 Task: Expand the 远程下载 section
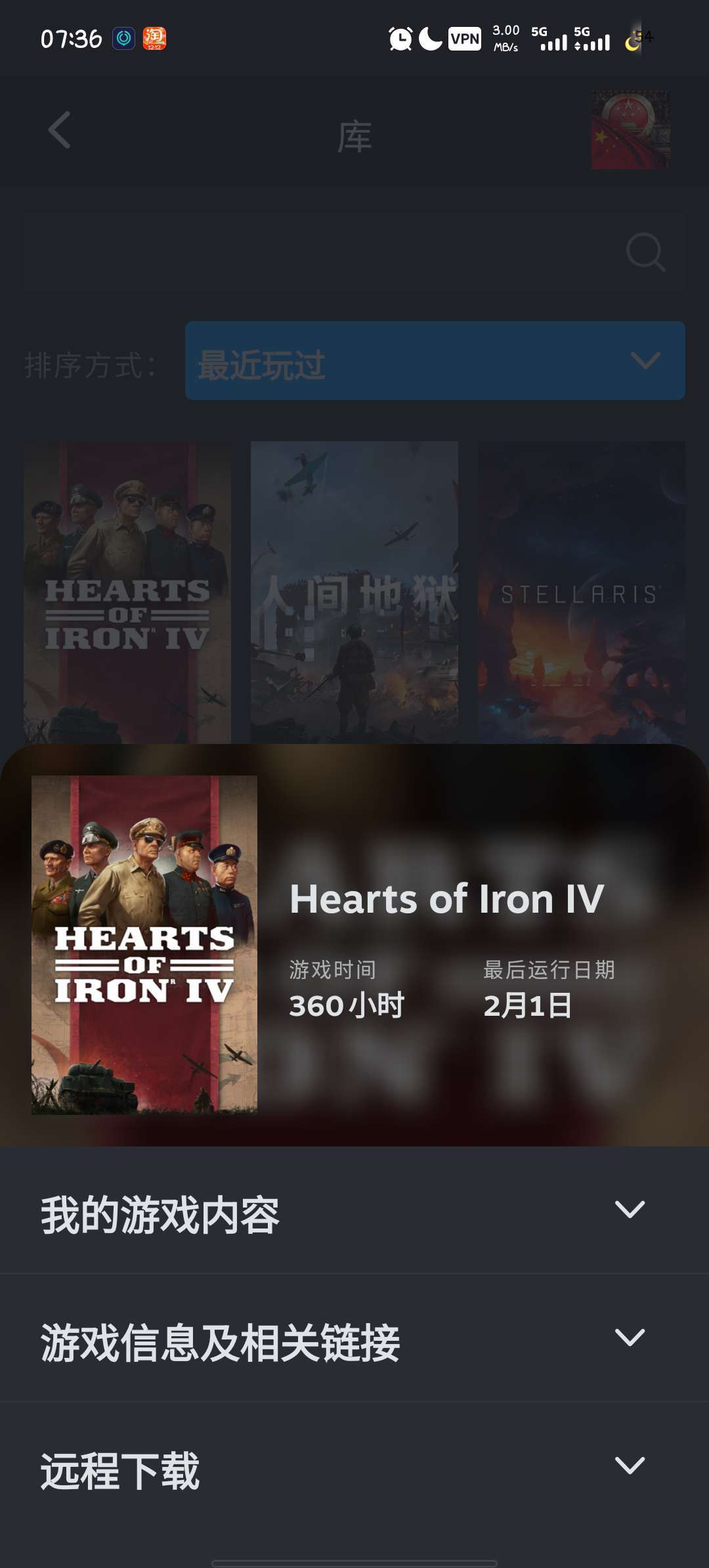pyautogui.click(x=354, y=1466)
